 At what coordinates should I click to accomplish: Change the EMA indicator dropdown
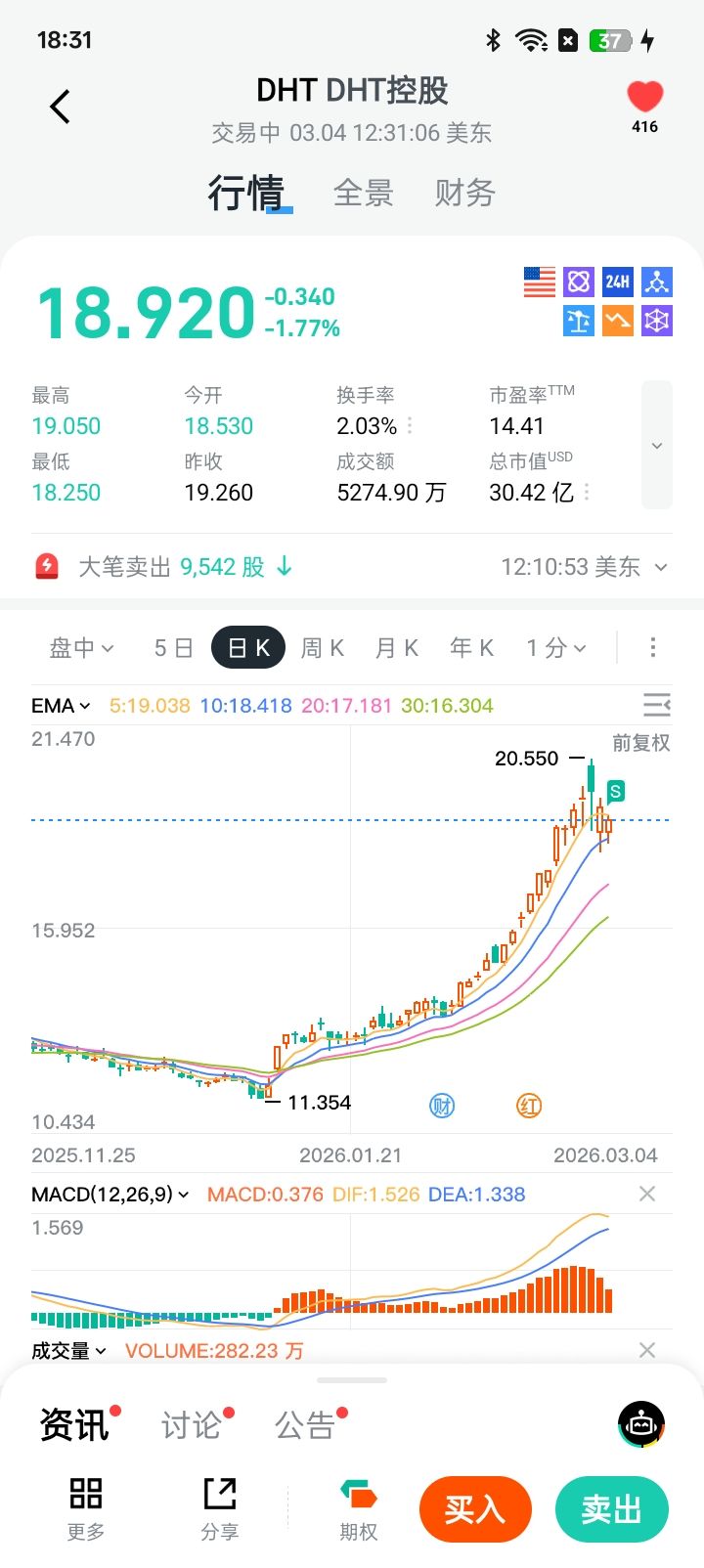[x=61, y=706]
